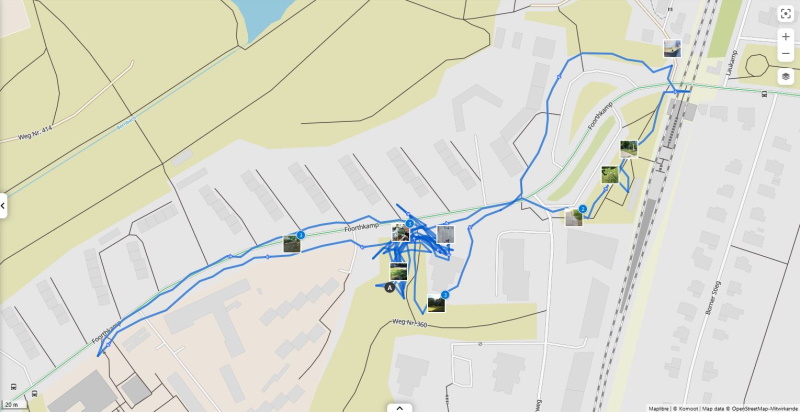
Task: Open the map layers selector
Action: pos(785,76)
